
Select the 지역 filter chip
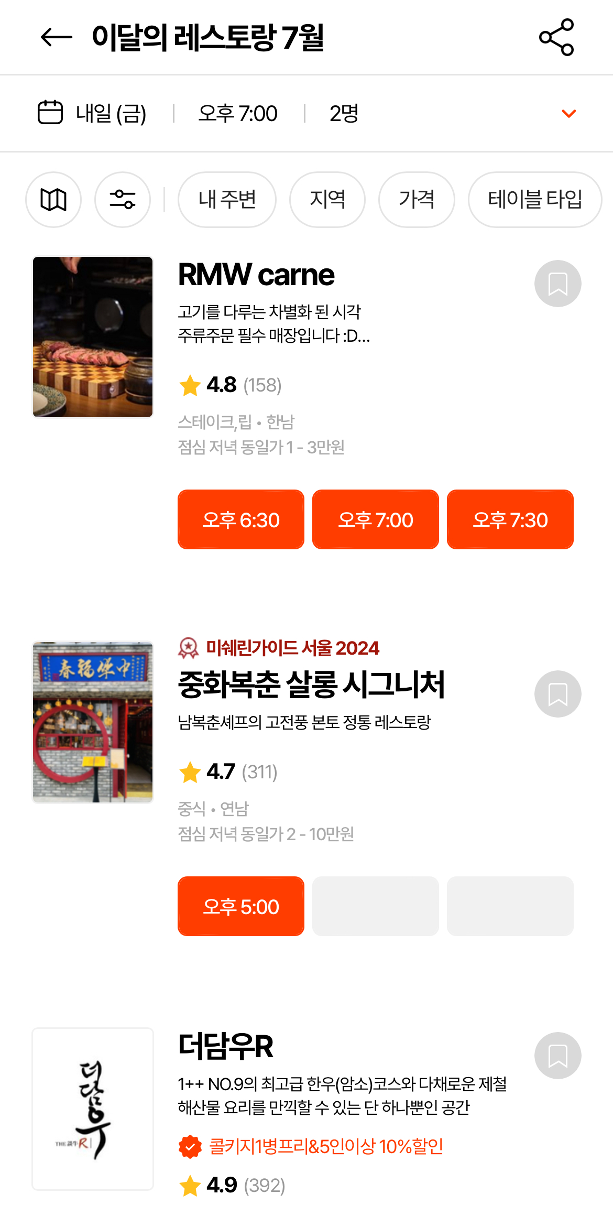pos(328,200)
